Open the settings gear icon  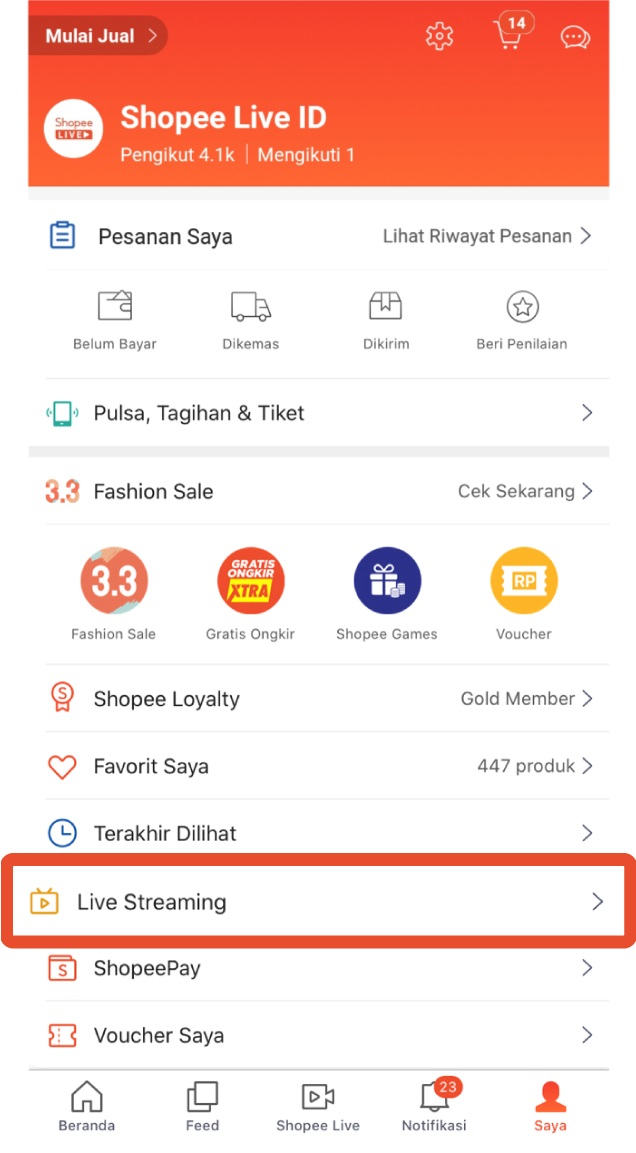439,36
